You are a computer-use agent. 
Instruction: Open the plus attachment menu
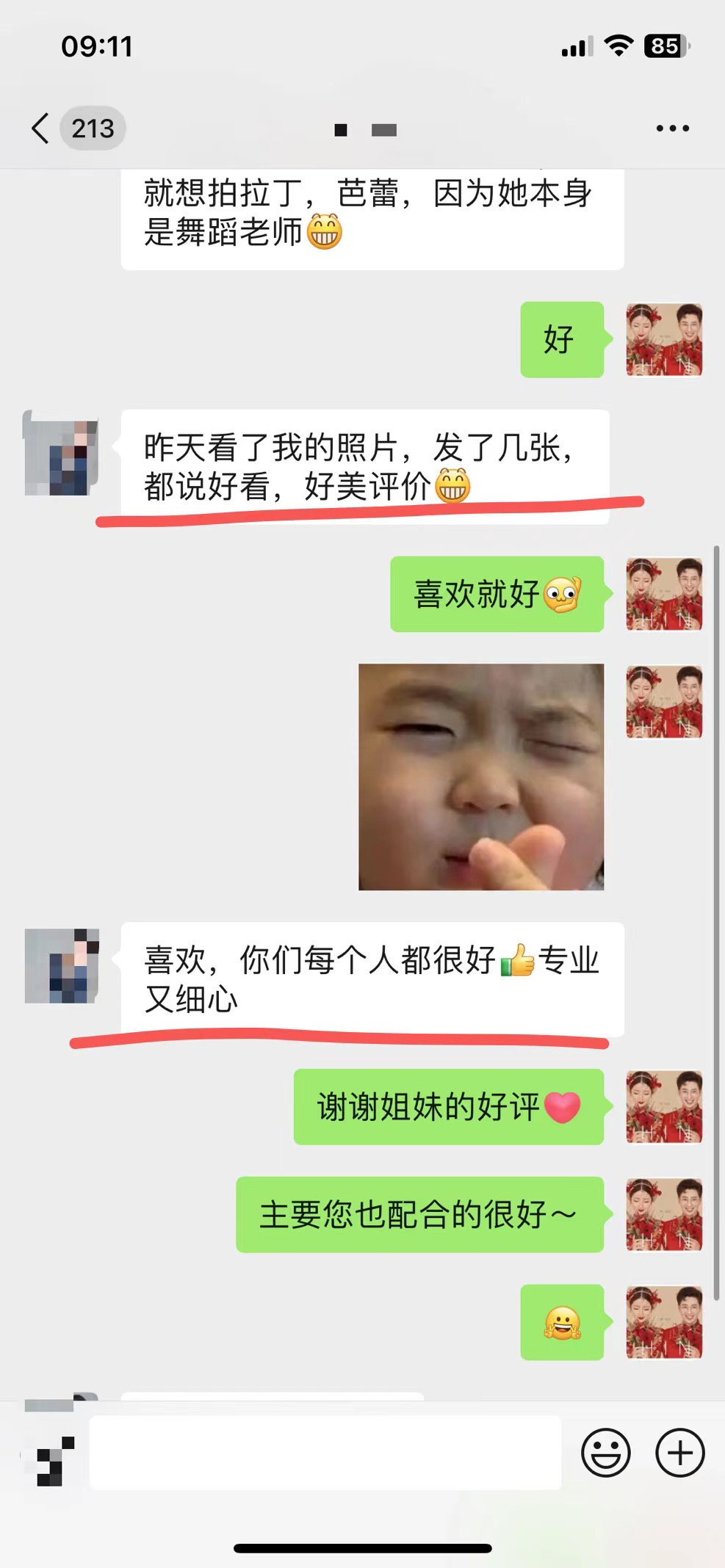tap(679, 1453)
